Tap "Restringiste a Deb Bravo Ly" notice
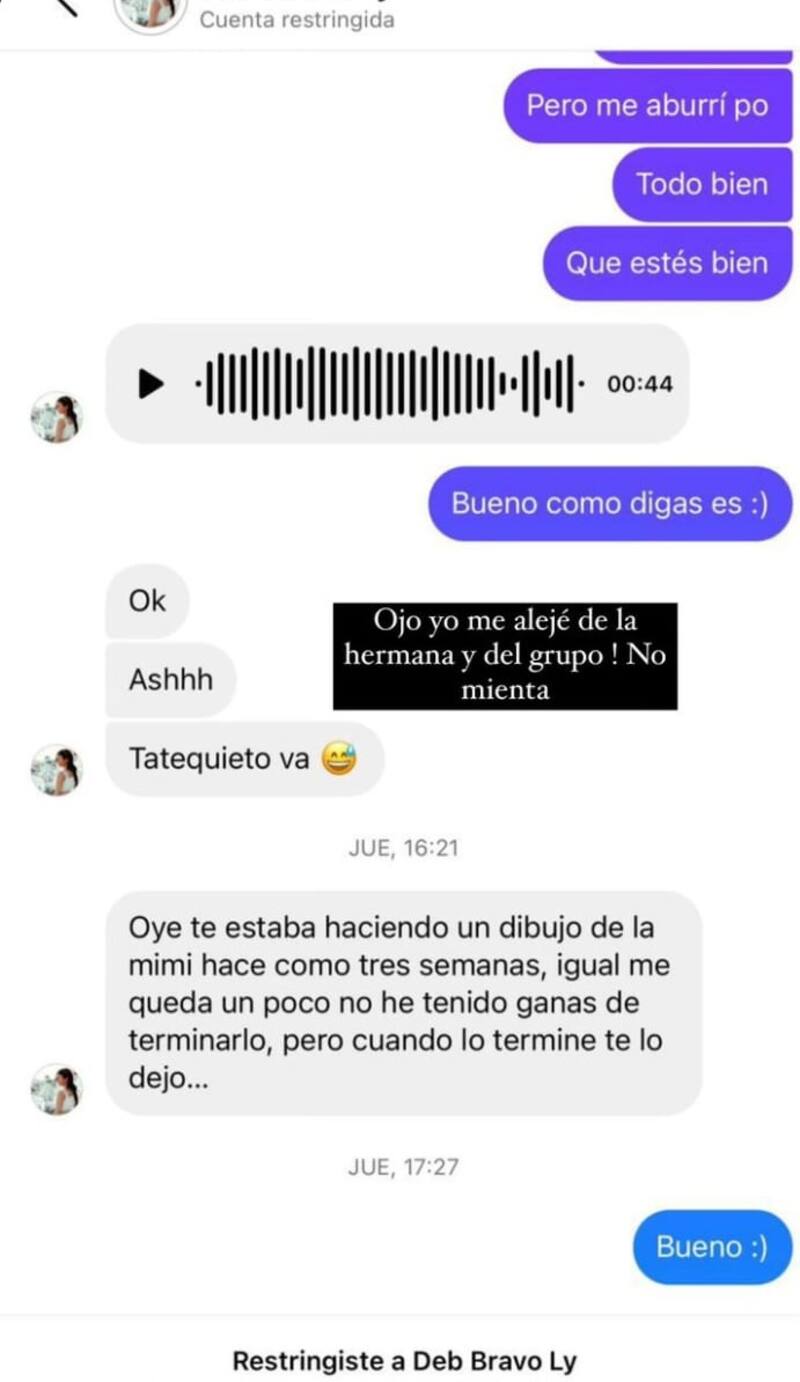The width and height of the screenshot is (800, 1382). pos(400,1358)
